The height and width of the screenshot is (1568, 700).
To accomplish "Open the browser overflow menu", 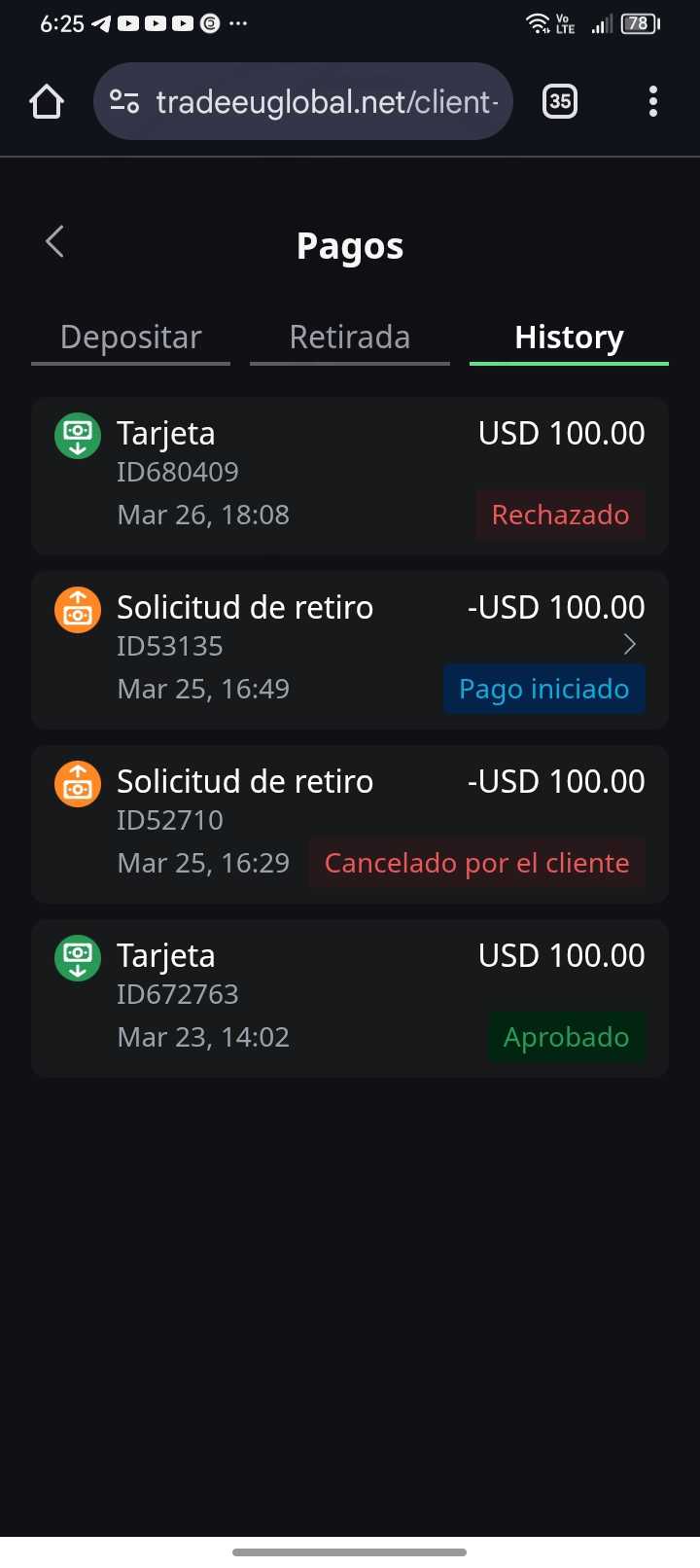I will click(652, 101).
